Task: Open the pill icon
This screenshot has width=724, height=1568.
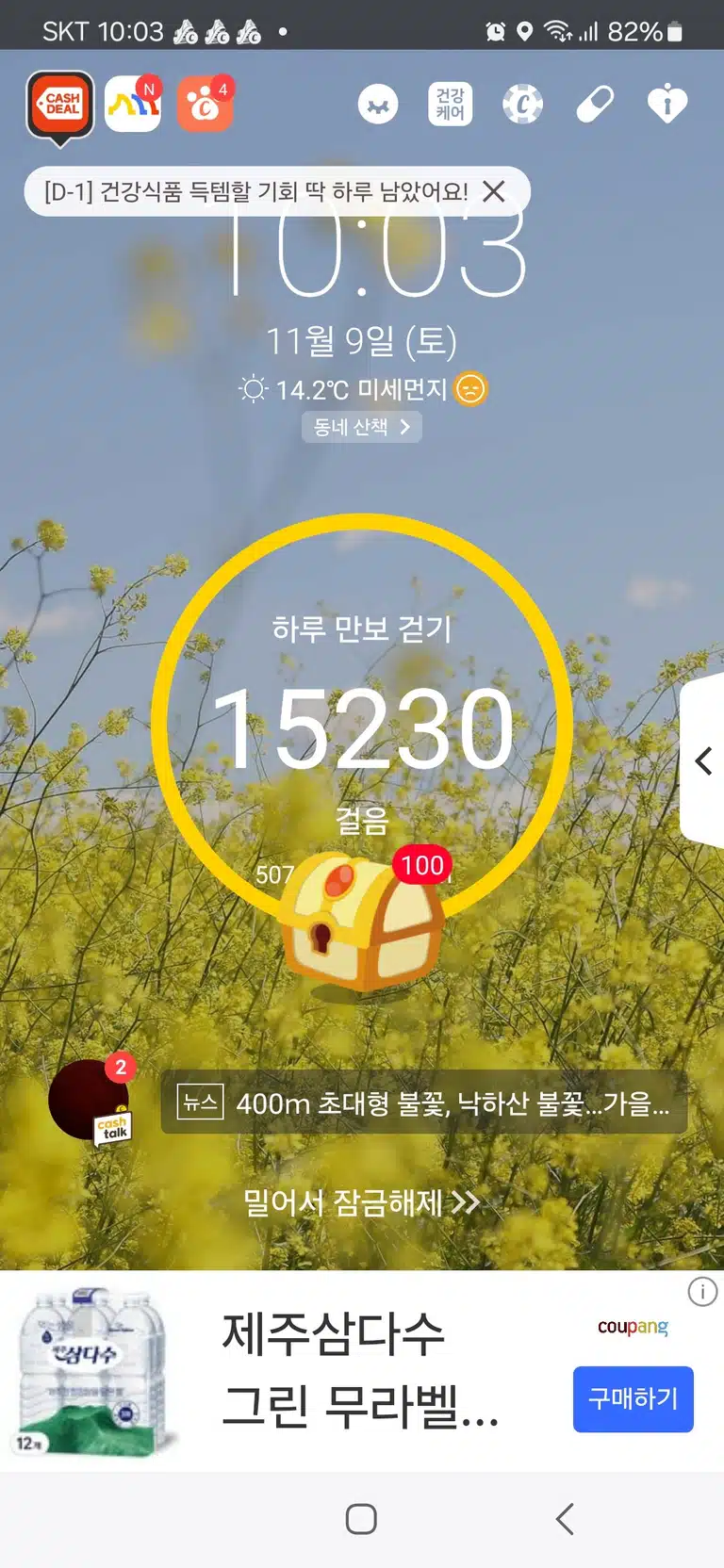Action: tap(595, 104)
